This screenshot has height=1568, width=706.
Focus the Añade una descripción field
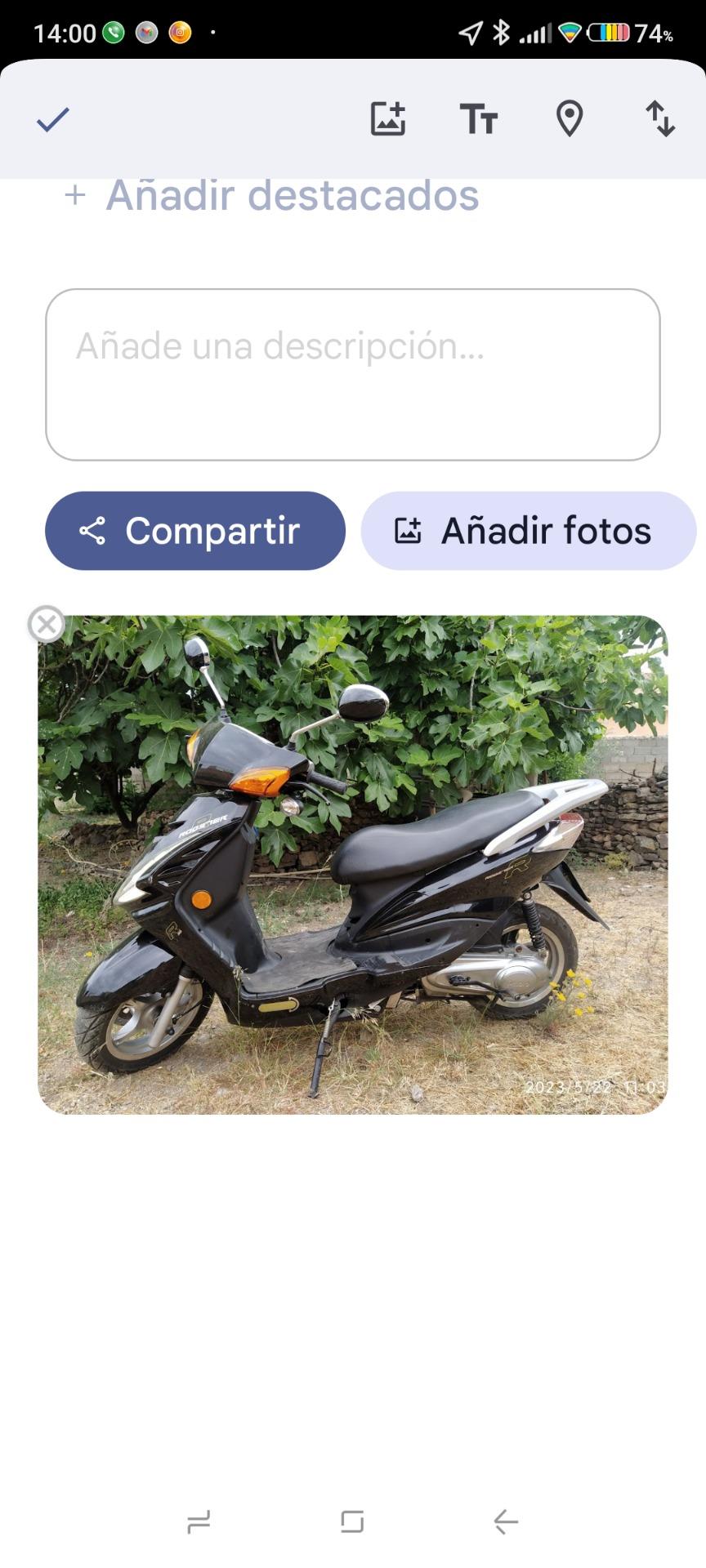[x=352, y=374]
